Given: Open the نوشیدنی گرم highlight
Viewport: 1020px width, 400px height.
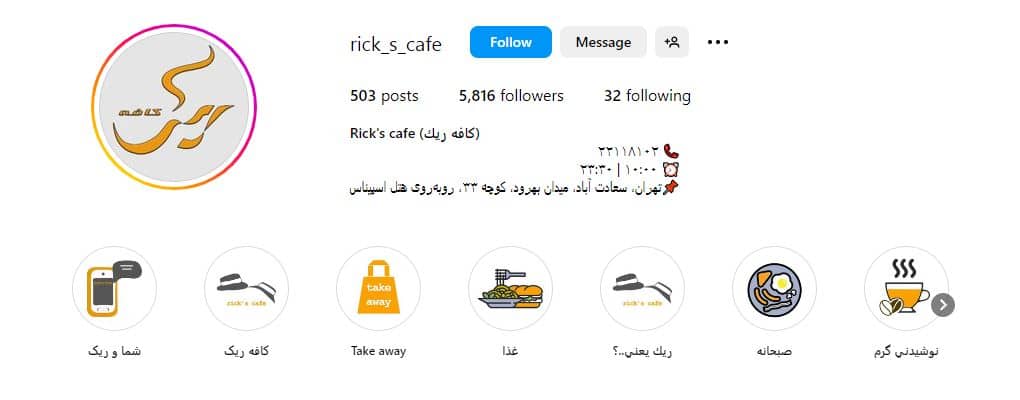Looking at the screenshot, I should coord(903,289).
